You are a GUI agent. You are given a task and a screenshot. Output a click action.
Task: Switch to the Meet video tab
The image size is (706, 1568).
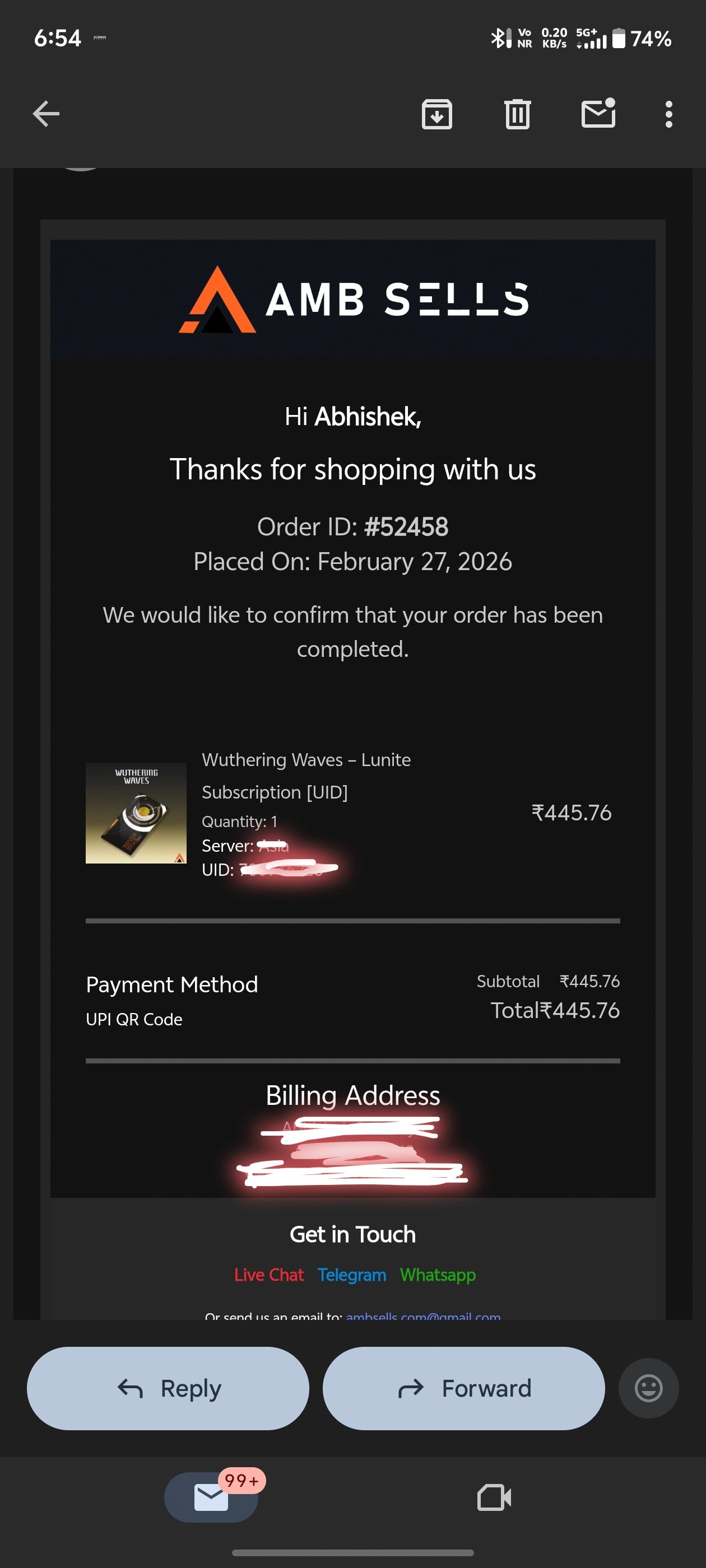(494, 1497)
